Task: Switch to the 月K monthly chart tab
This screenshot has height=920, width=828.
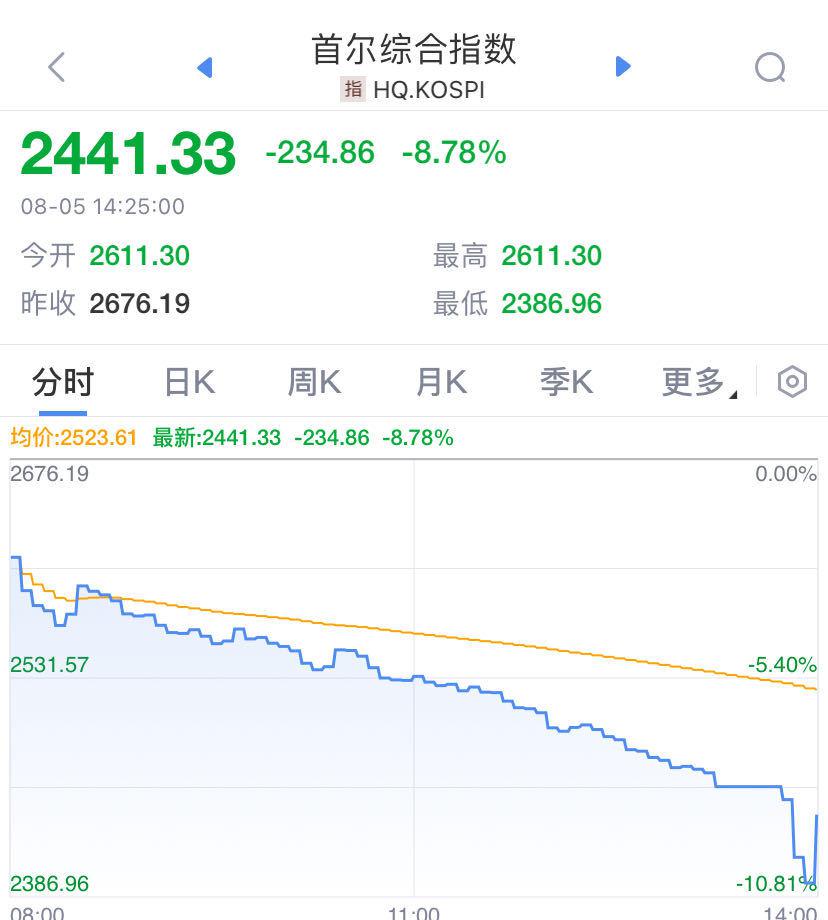Action: pos(441,382)
